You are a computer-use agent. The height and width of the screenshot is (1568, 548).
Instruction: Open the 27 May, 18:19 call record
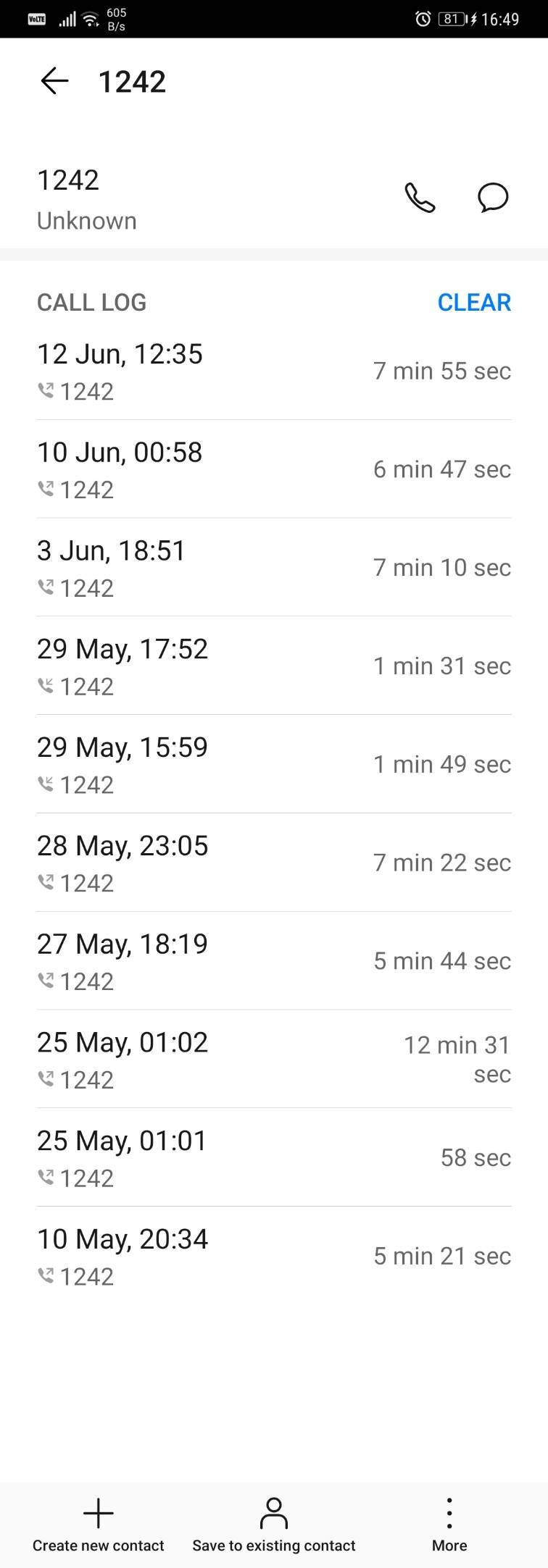click(x=274, y=961)
